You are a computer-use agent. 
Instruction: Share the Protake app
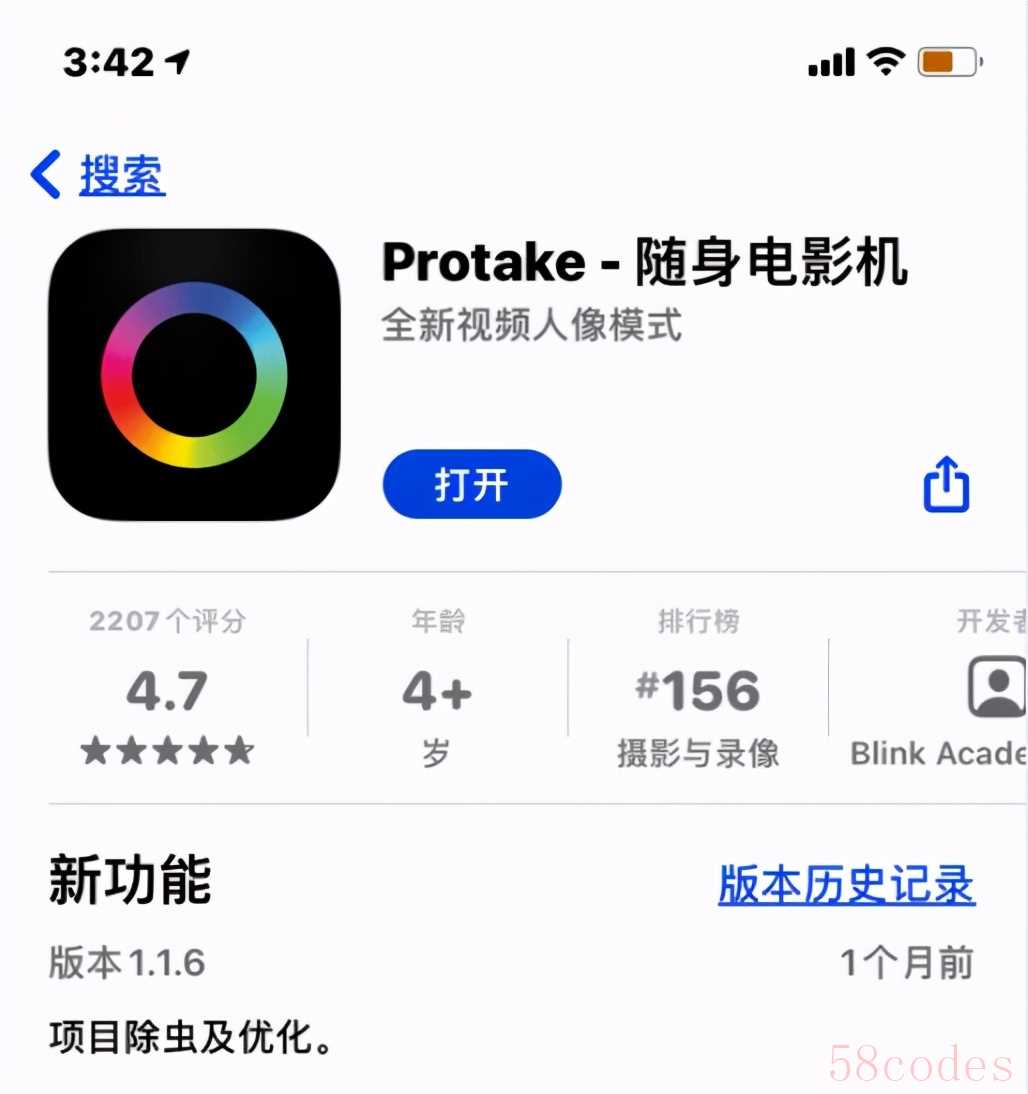pos(945,485)
